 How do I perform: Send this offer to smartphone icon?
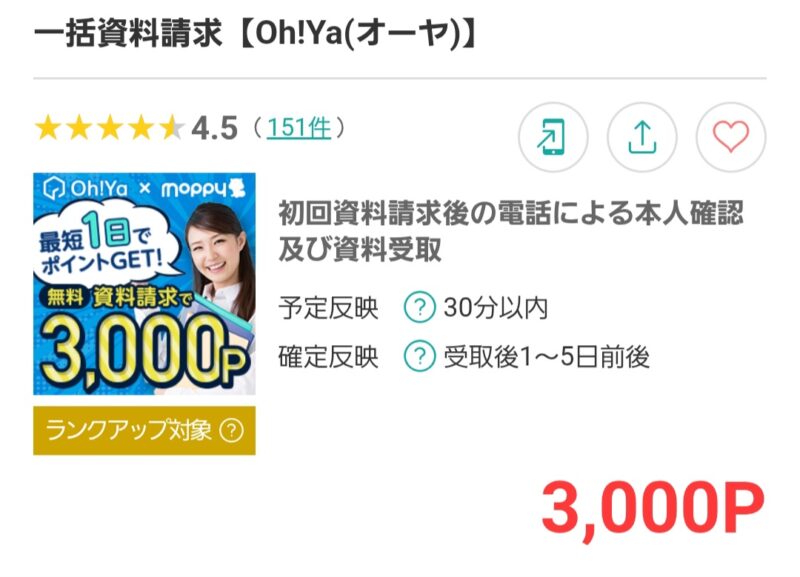pyautogui.click(x=553, y=137)
